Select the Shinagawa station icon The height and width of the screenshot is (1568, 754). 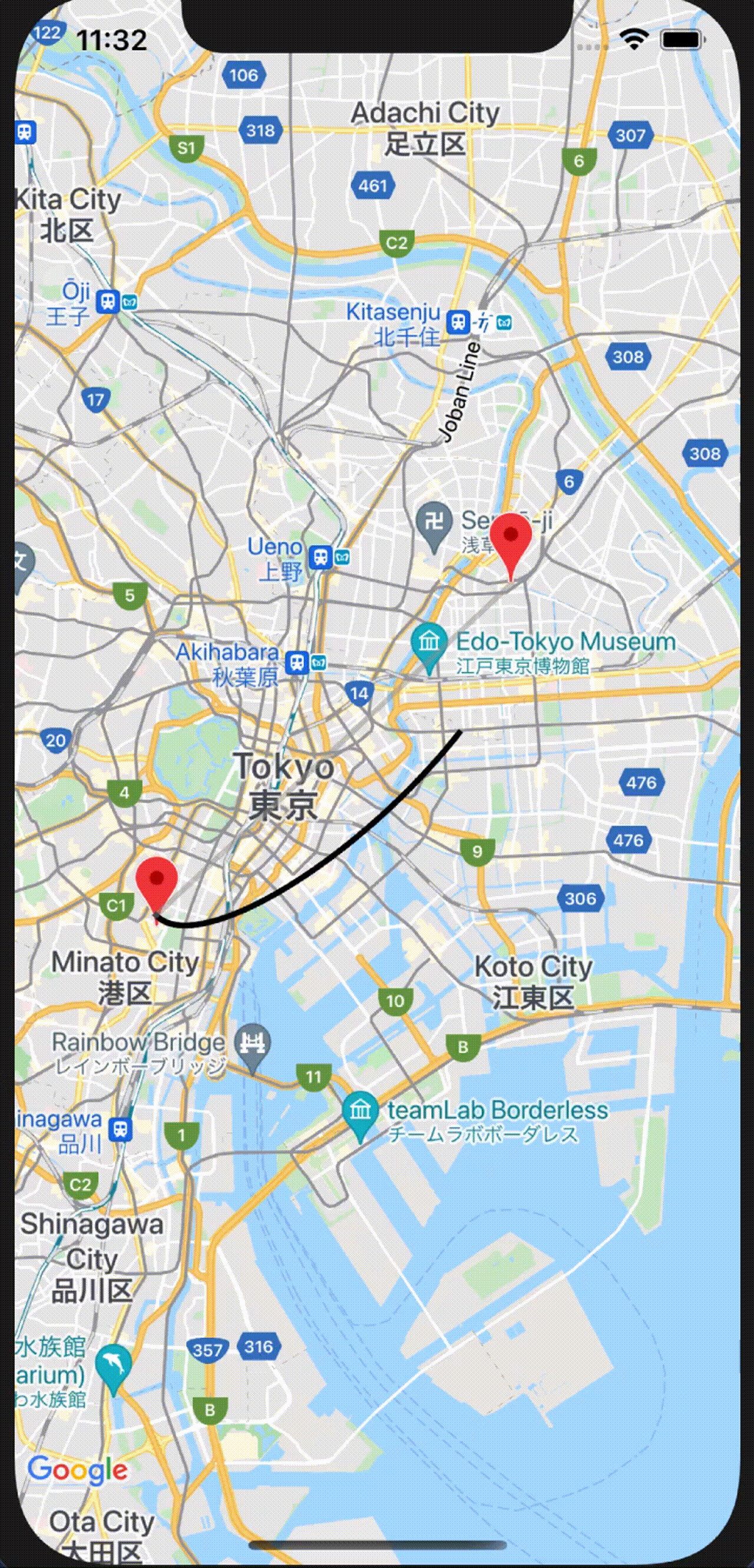click(x=120, y=1131)
